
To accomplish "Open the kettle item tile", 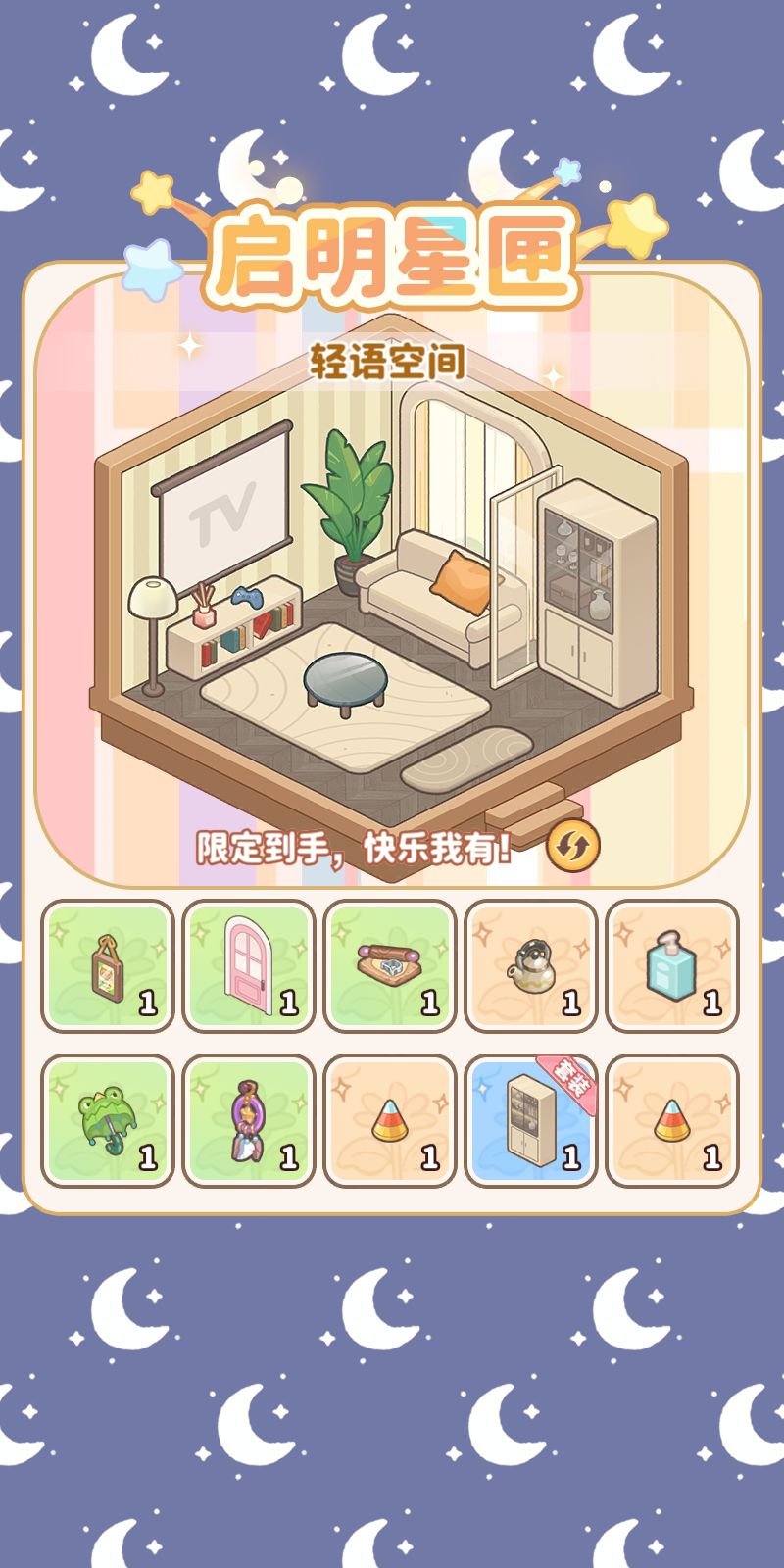I will coord(531,966).
